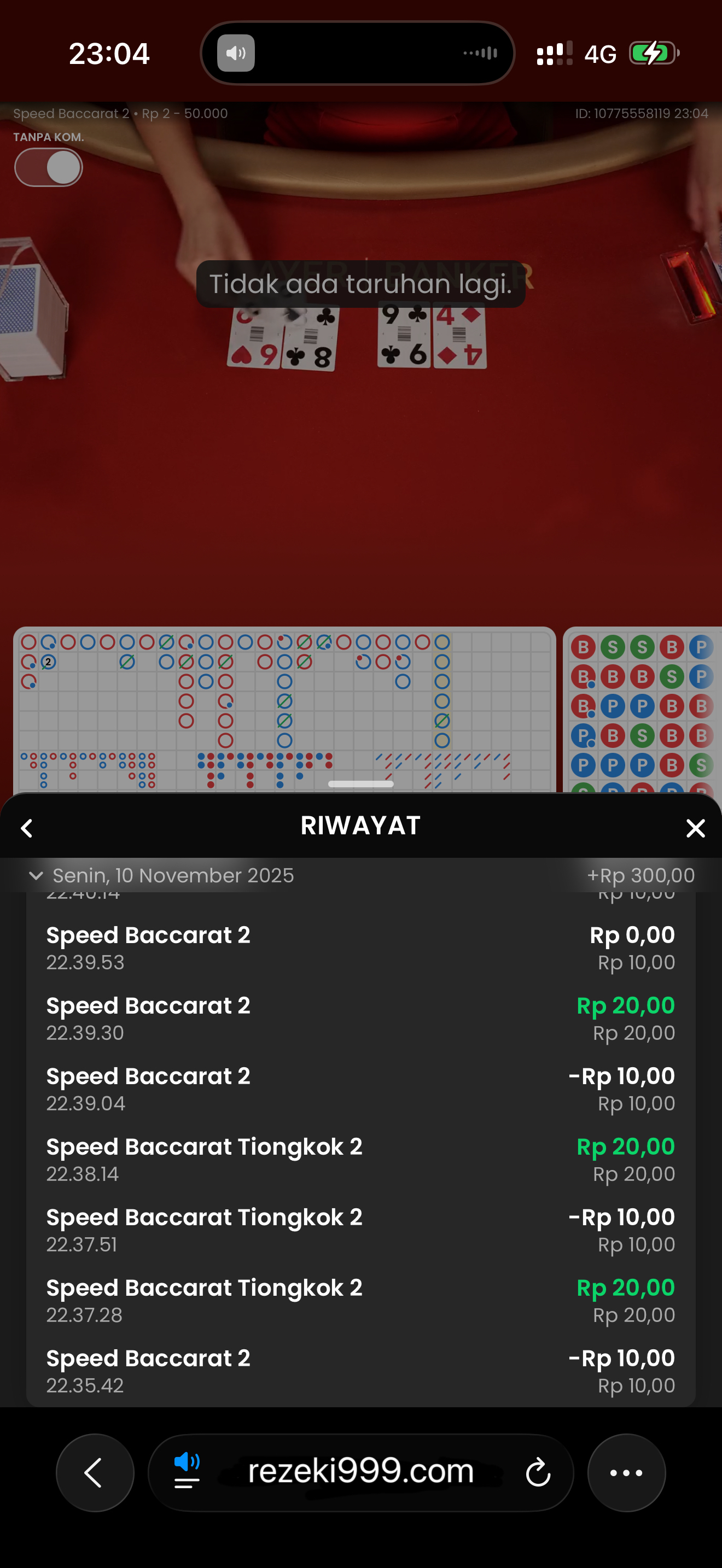View Speed Baccarat Tiongkok 2 round at 22.37.51
The image size is (722, 1568).
tap(360, 1230)
